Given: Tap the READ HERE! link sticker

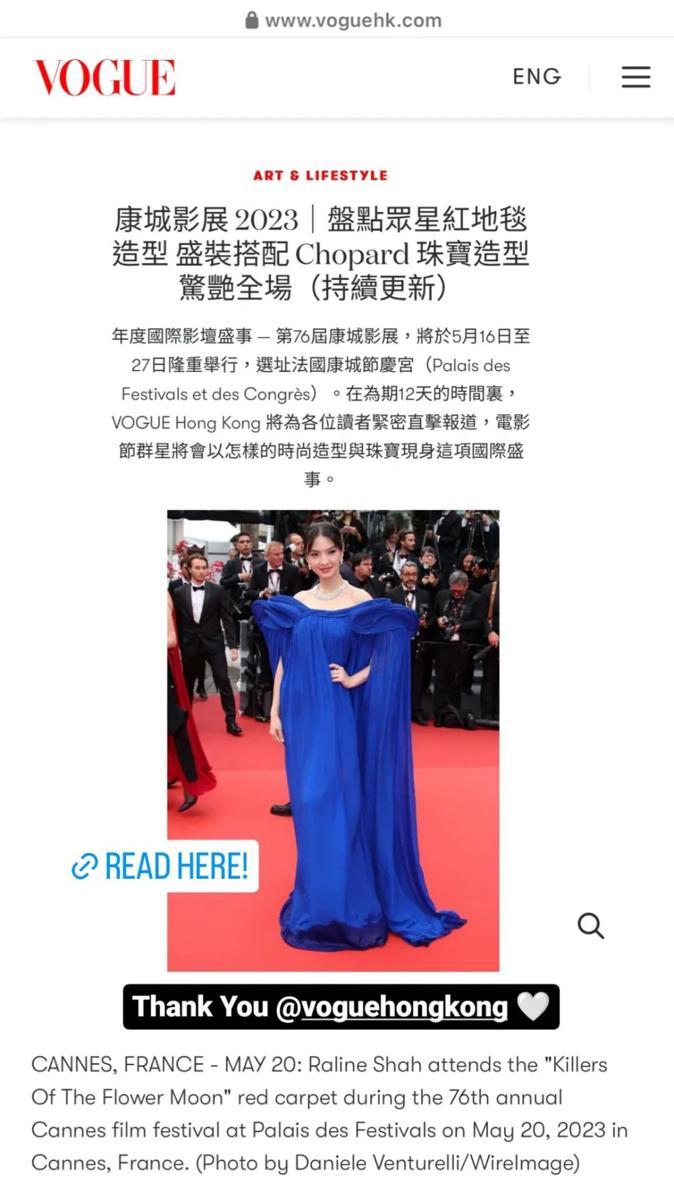Looking at the screenshot, I should (162, 866).
